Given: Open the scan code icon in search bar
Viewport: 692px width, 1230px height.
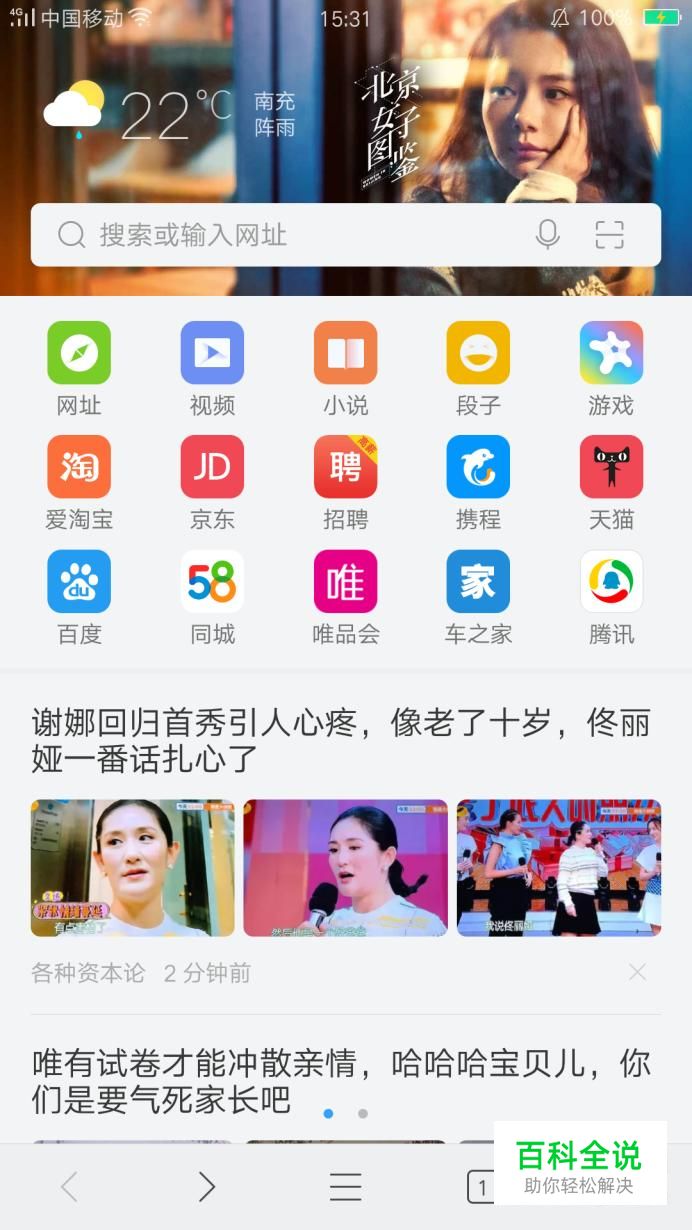Looking at the screenshot, I should [609, 235].
